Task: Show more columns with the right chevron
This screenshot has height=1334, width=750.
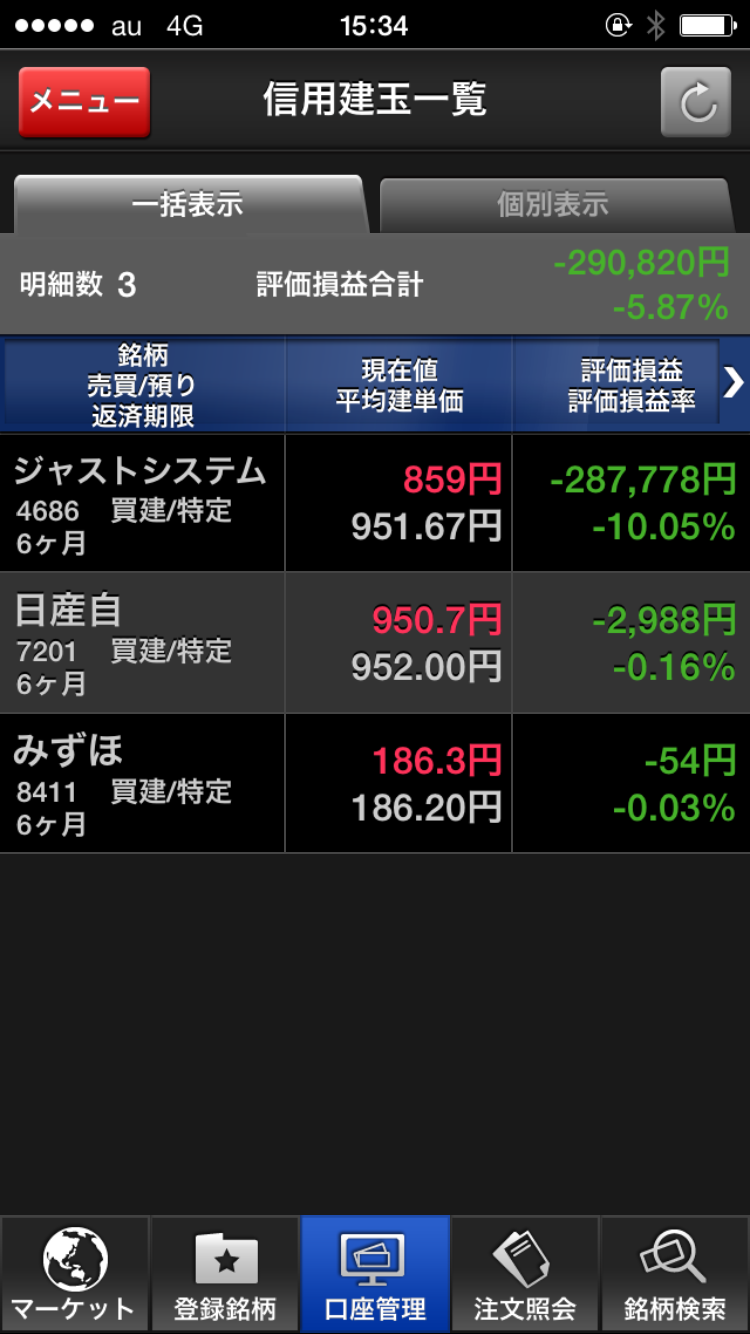Action: (x=734, y=382)
